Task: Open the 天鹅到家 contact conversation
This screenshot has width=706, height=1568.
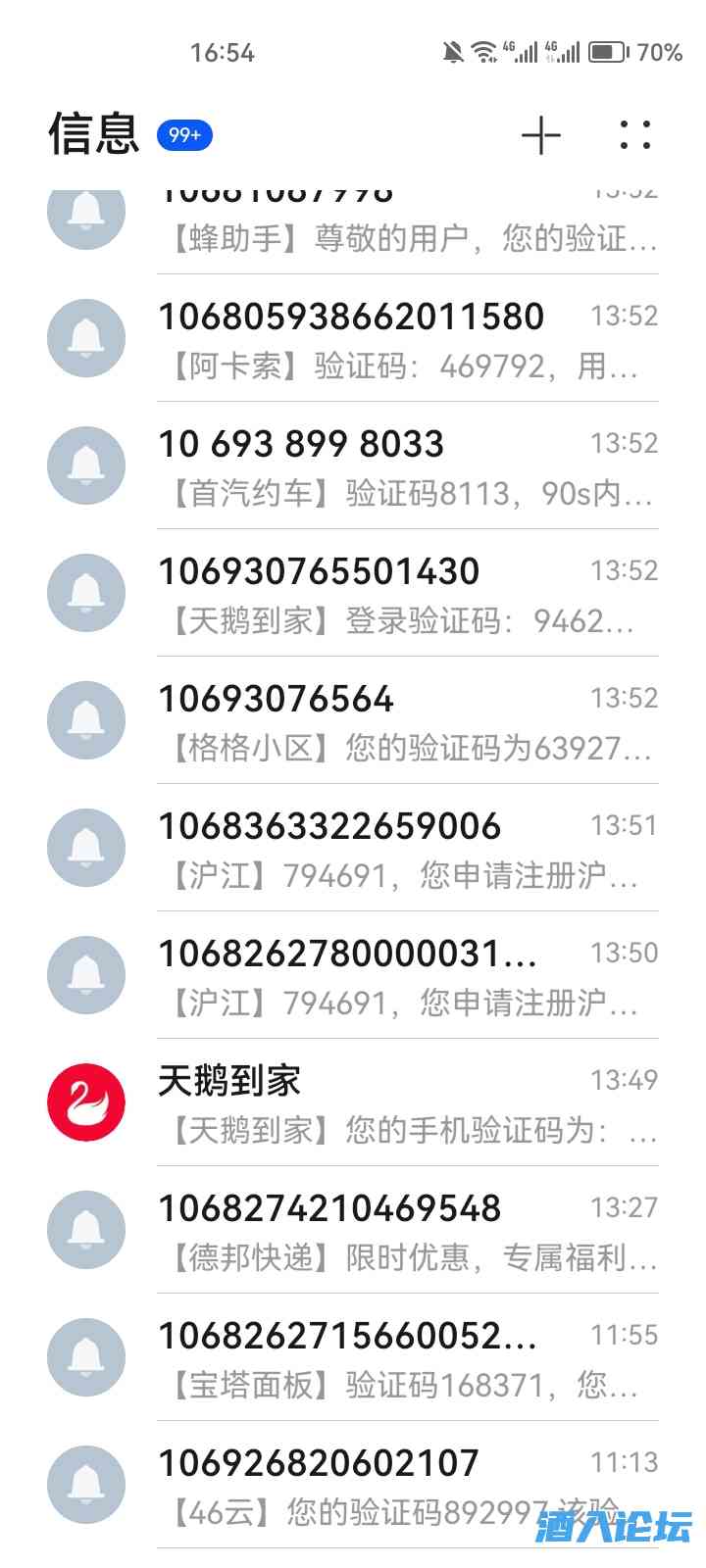Action: coord(407,1104)
